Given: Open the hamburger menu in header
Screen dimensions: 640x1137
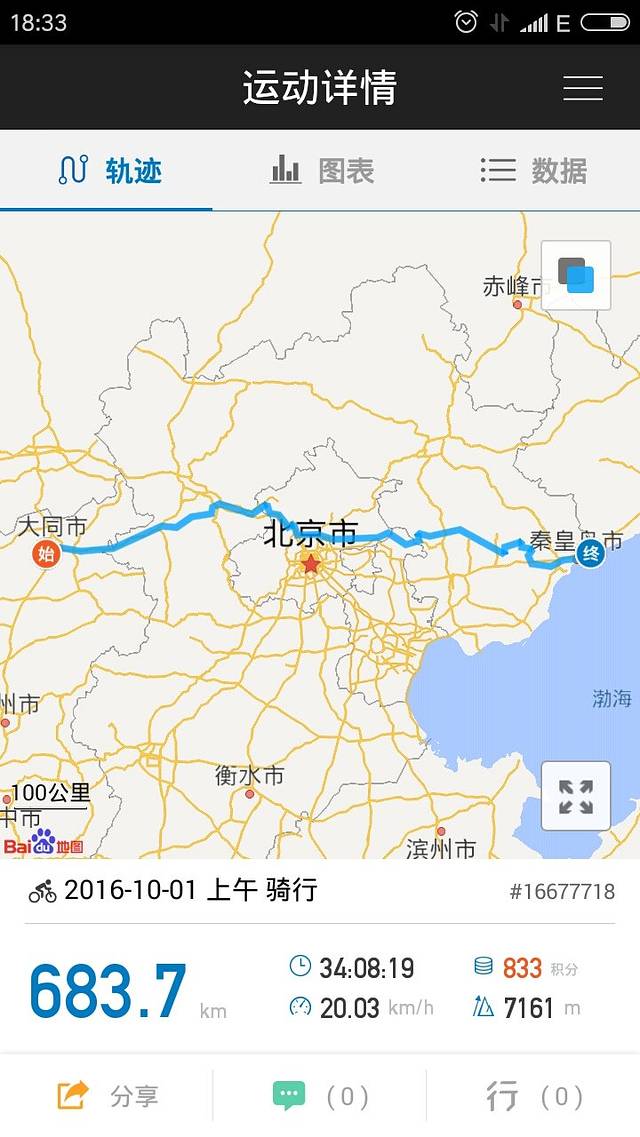Looking at the screenshot, I should pyautogui.click(x=582, y=88).
